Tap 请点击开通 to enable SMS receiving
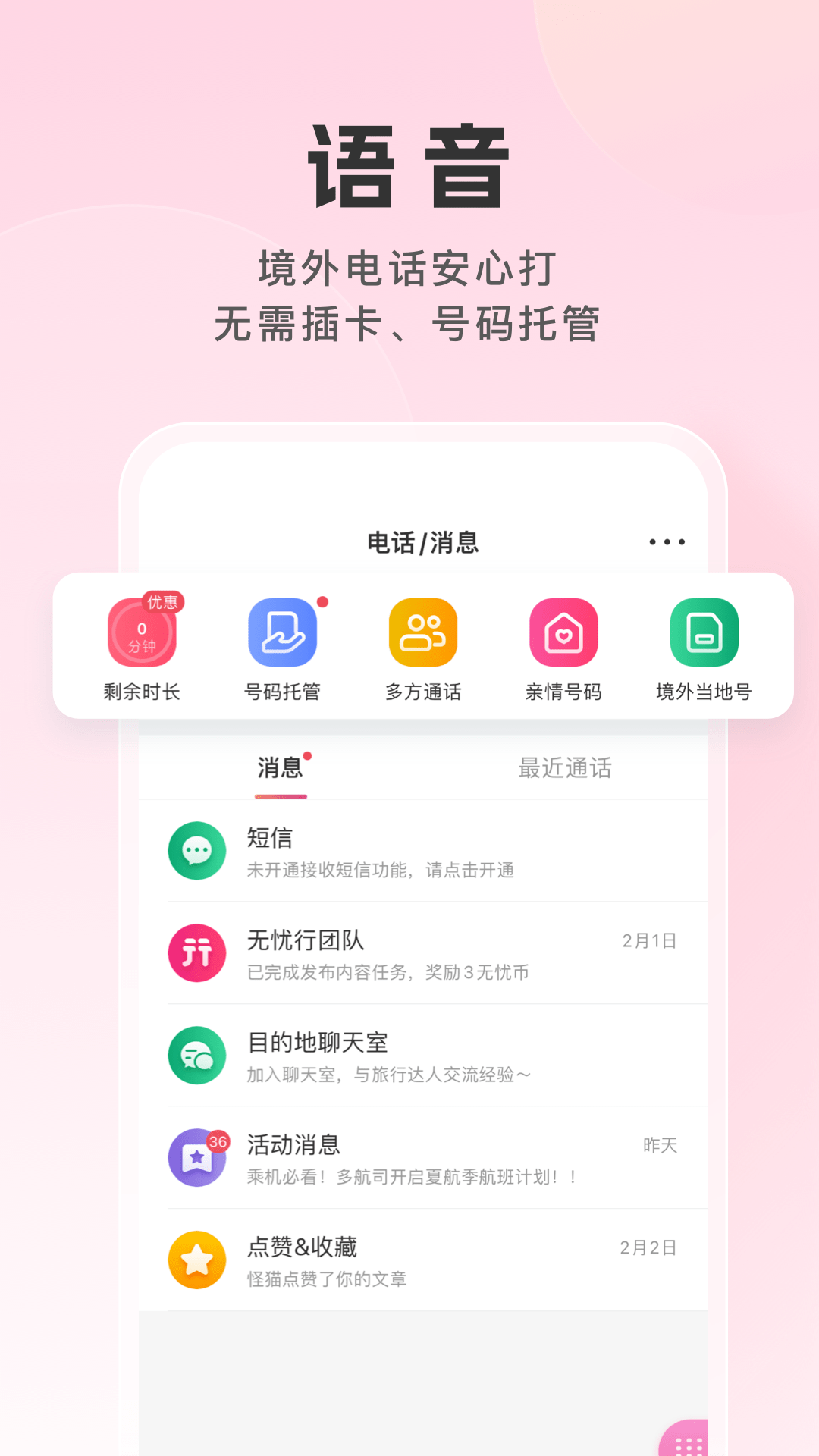This screenshot has height=1456, width=819. pos(470,871)
